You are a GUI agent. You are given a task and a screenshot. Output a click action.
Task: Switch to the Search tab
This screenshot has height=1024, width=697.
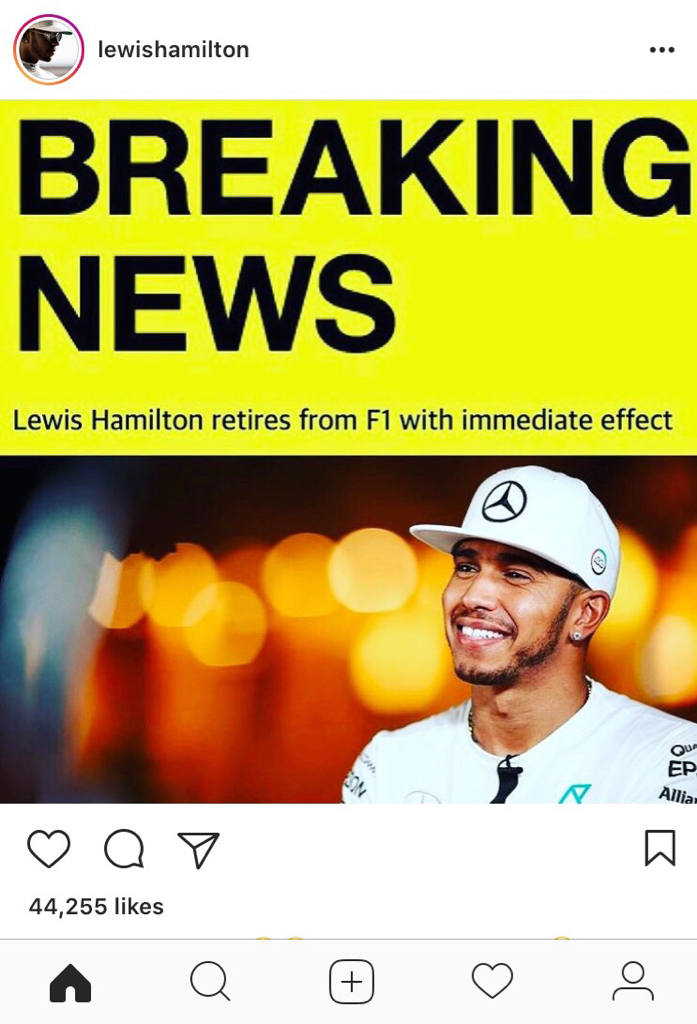click(210, 982)
